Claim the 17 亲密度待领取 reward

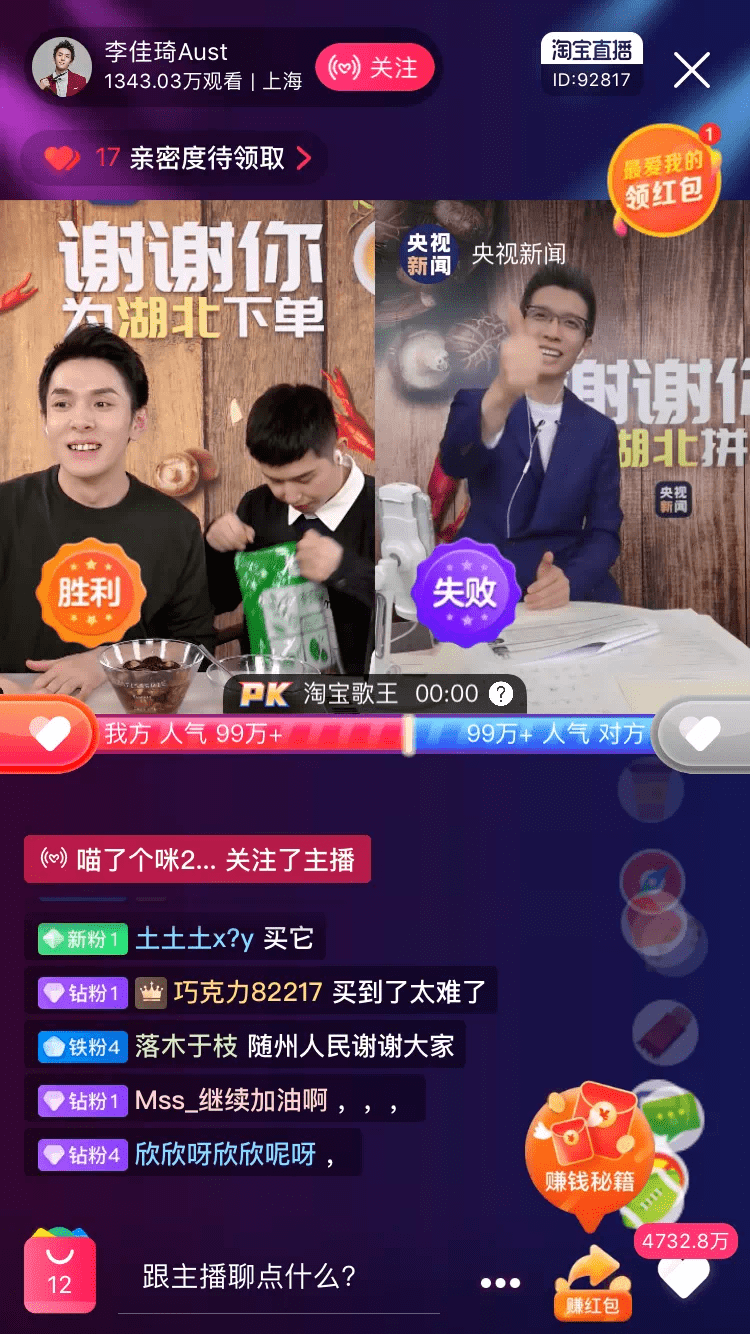coord(176,158)
